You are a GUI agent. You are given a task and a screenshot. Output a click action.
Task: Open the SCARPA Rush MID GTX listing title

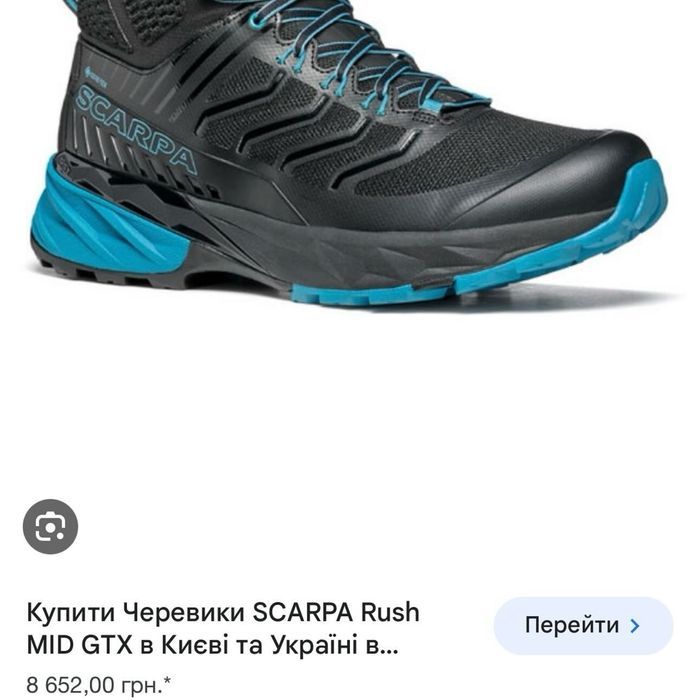pos(222,628)
